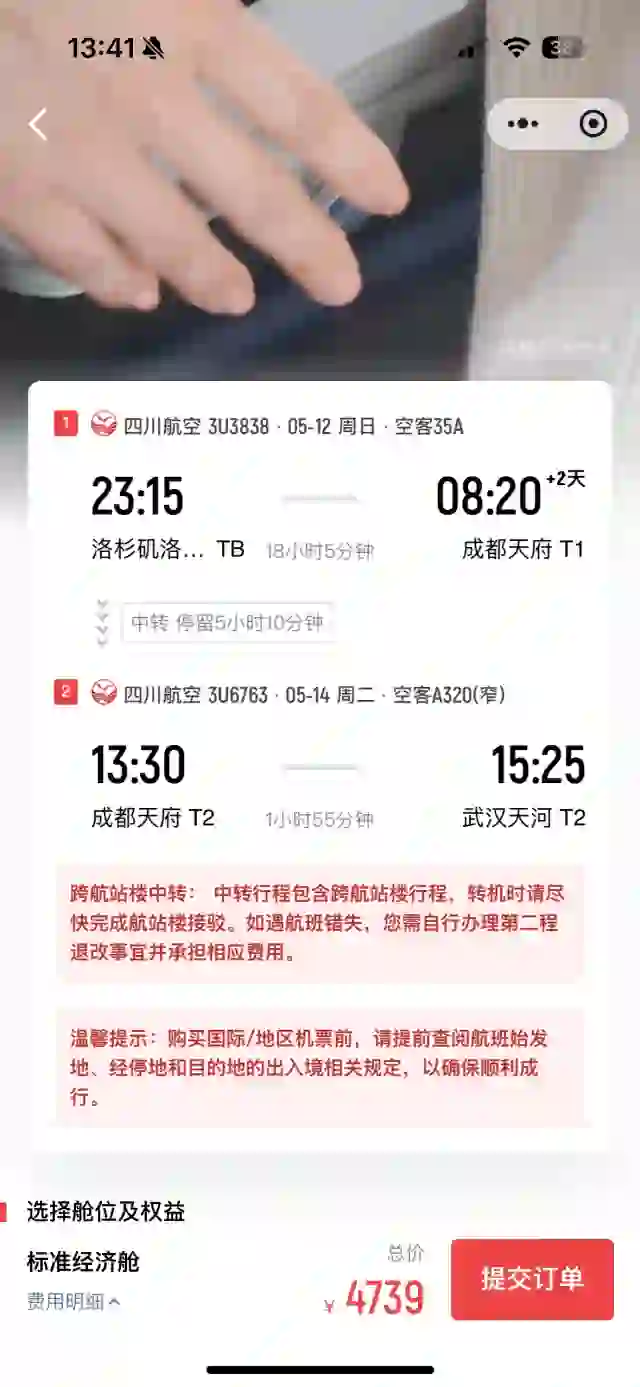Open the mini program more-options menu
Viewport: 640px width, 1387px height.
pos(523,124)
